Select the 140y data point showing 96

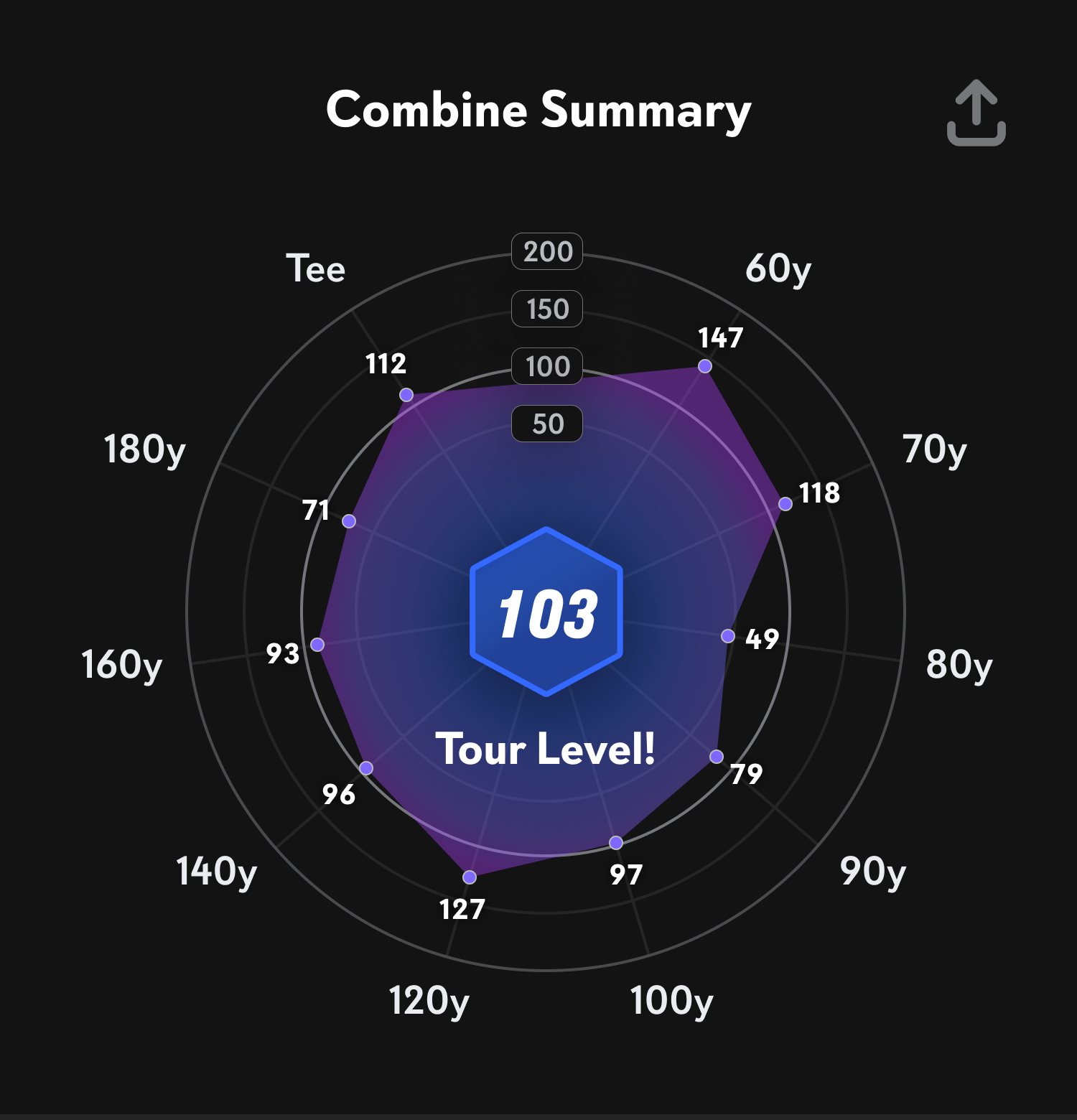click(x=368, y=767)
